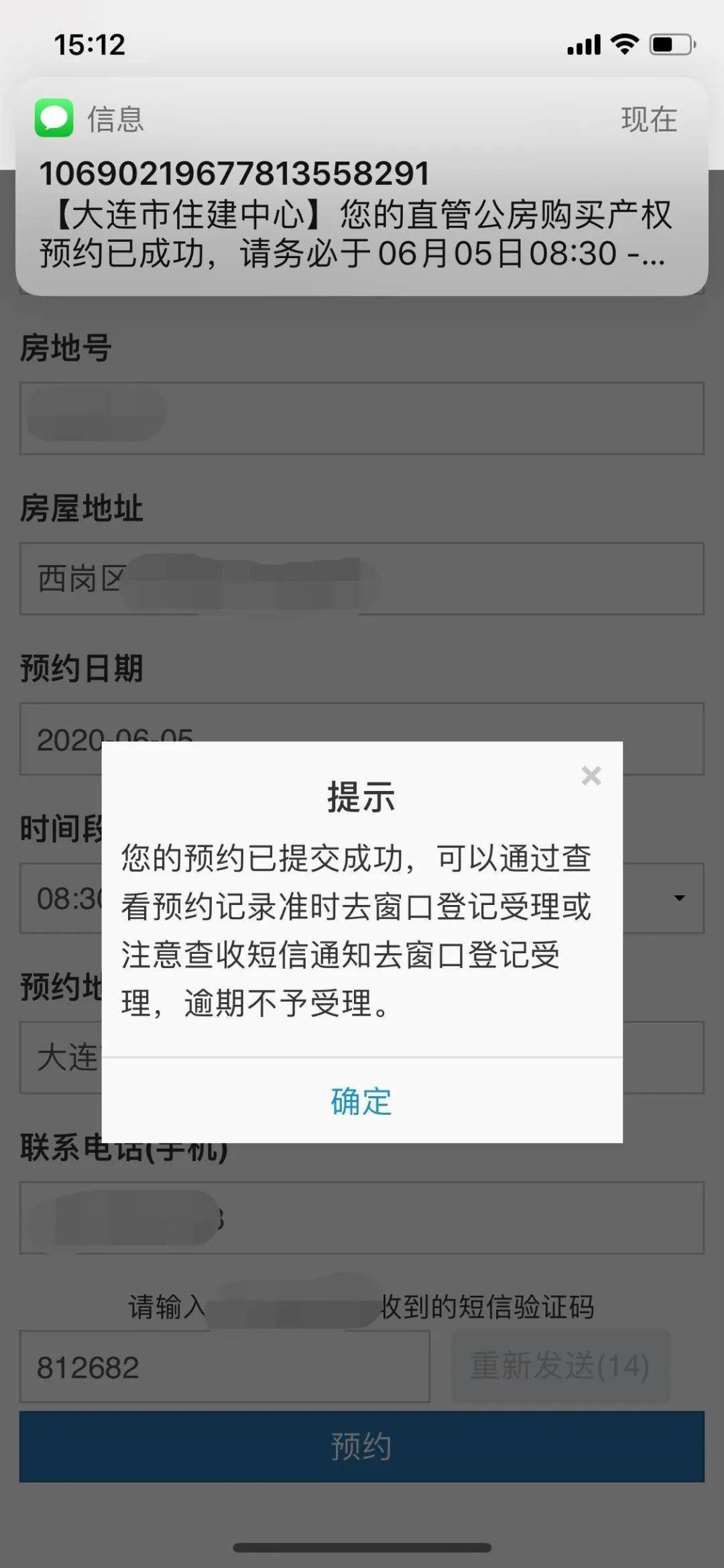Close the 提示 dialog with the X
Screen dimensions: 724x1568
pos(591,776)
